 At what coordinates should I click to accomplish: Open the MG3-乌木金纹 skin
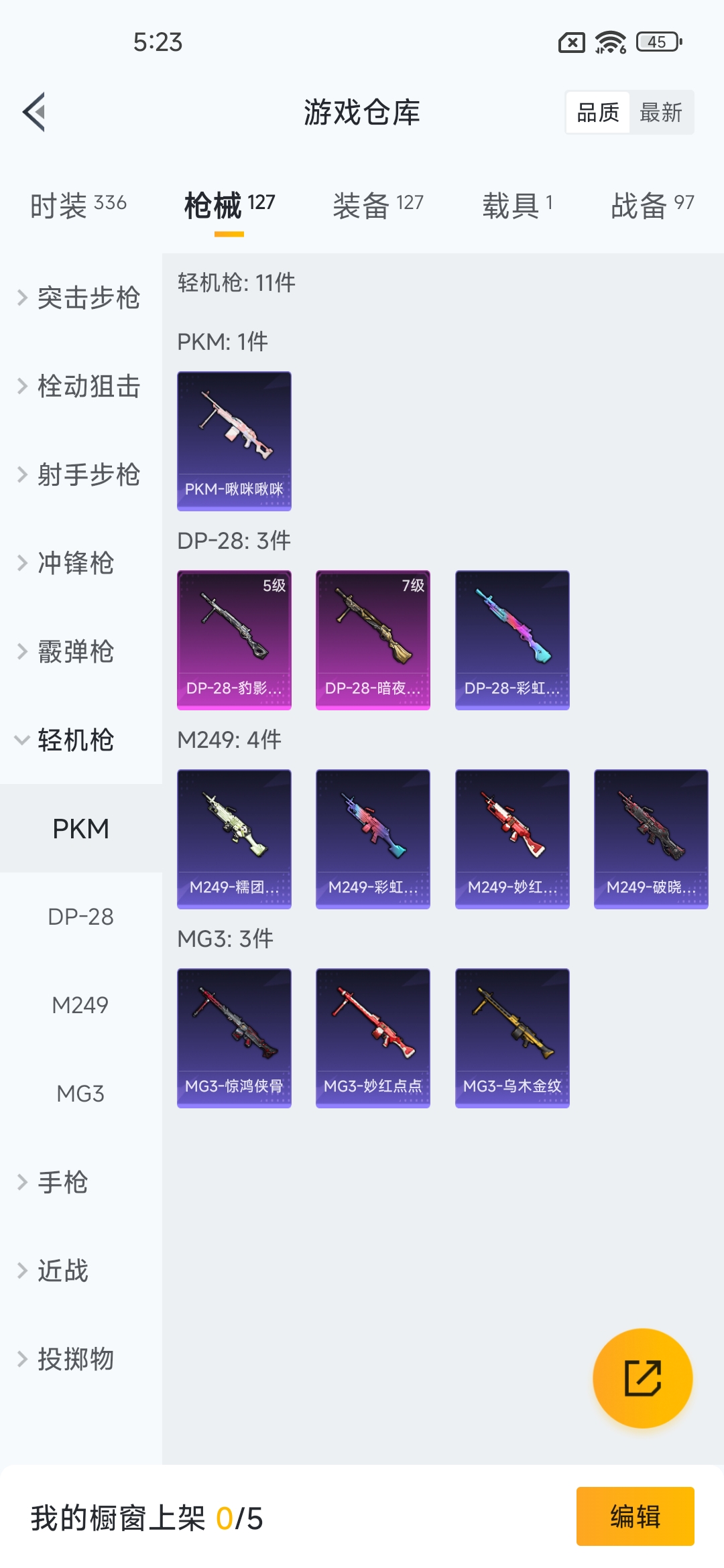512,1038
